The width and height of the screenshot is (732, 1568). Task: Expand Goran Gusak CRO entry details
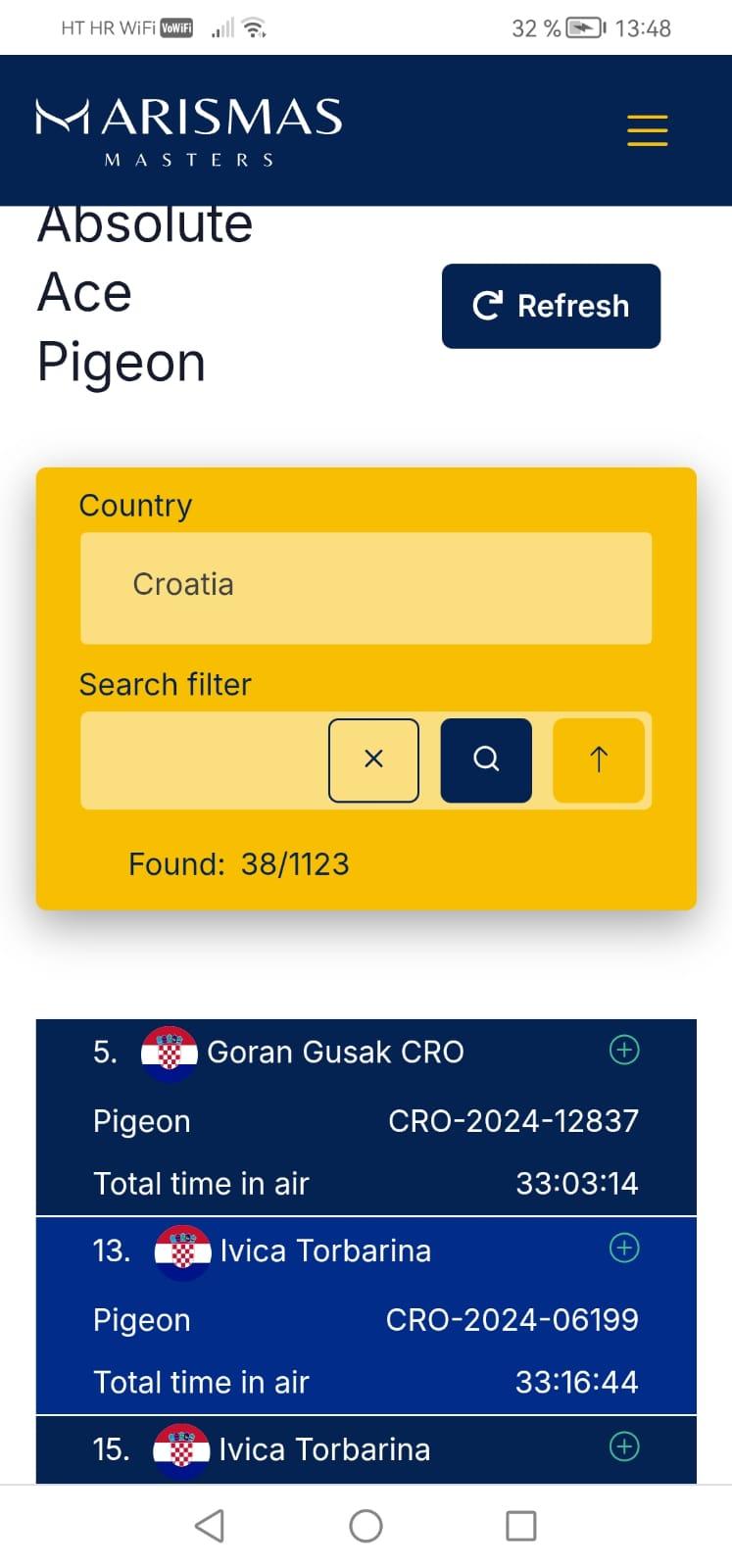click(624, 1051)
